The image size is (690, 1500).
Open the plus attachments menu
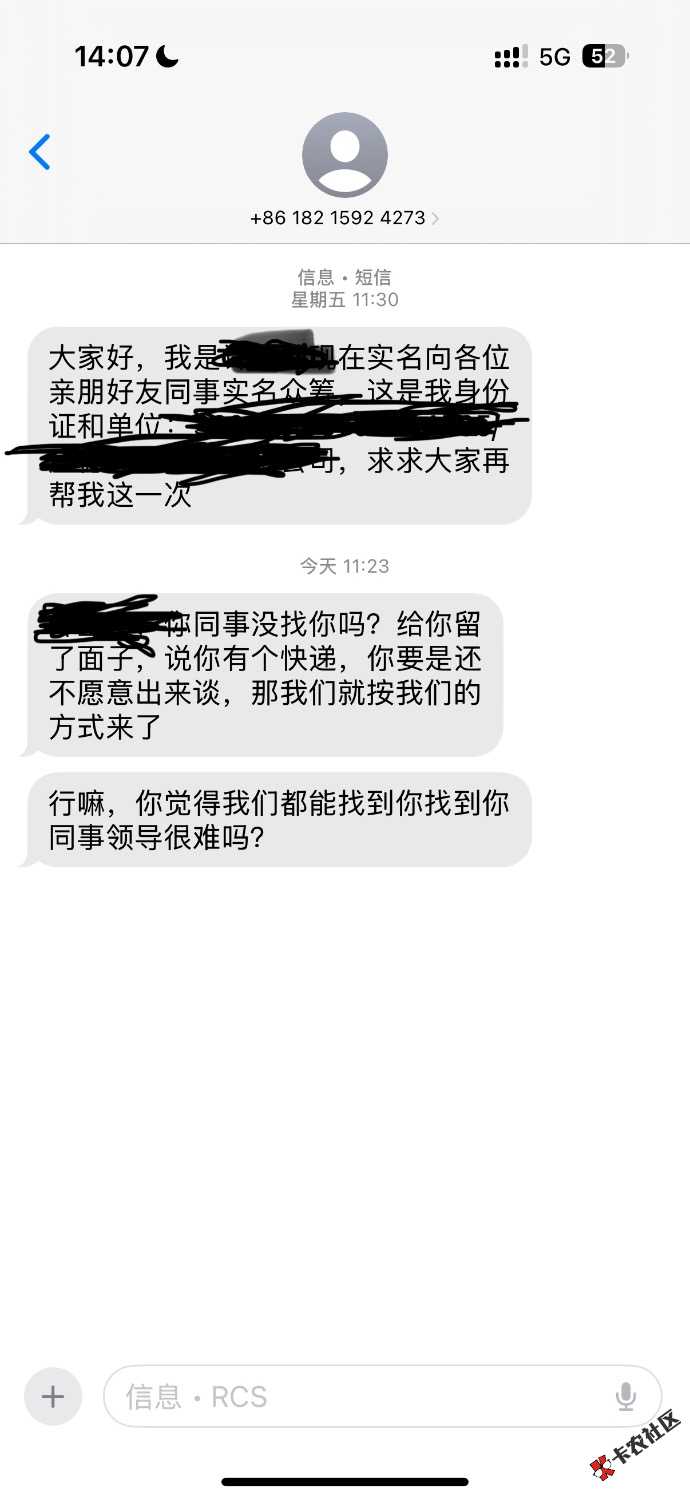[x=53, y=1396]
